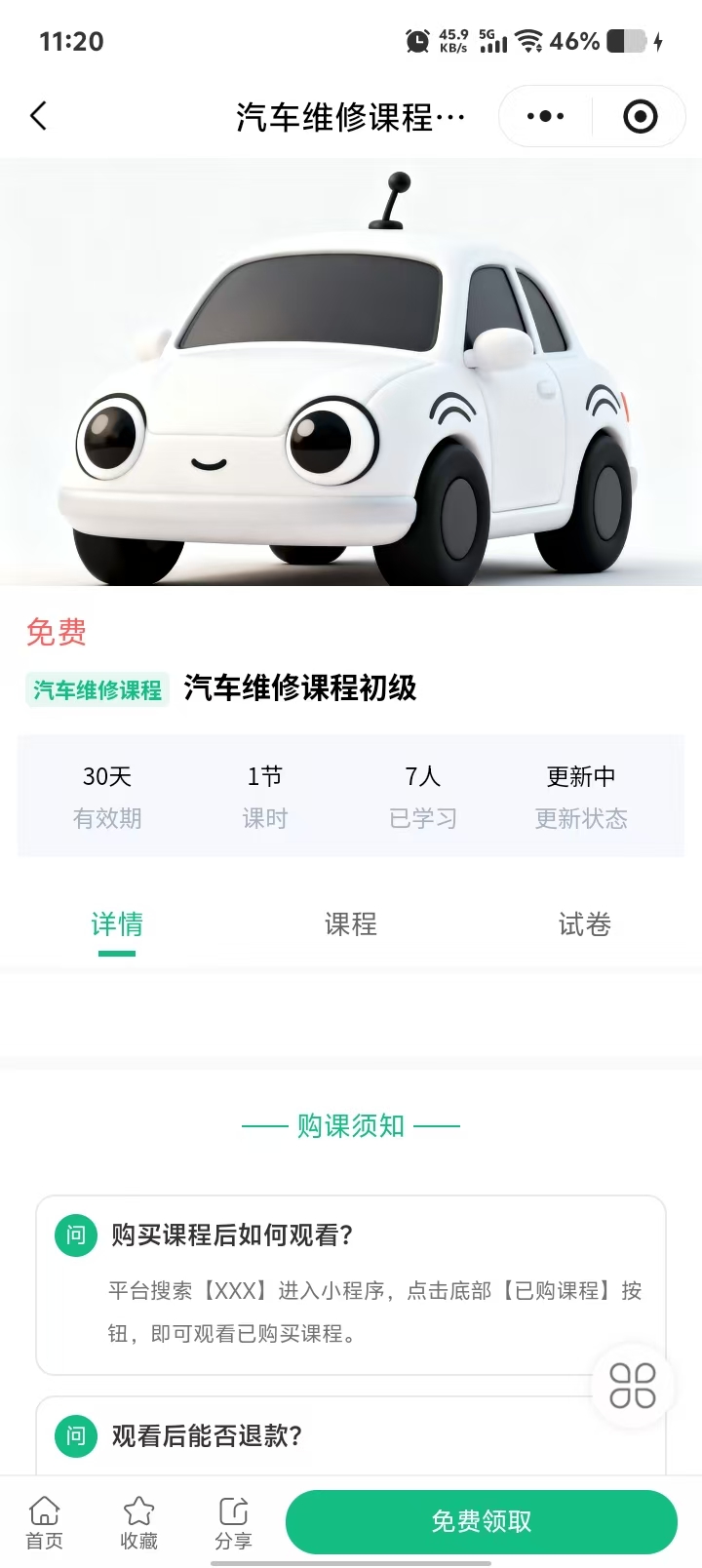Go to 首页 home
Screen dimensions: 702x1568
coord(44,1522)
